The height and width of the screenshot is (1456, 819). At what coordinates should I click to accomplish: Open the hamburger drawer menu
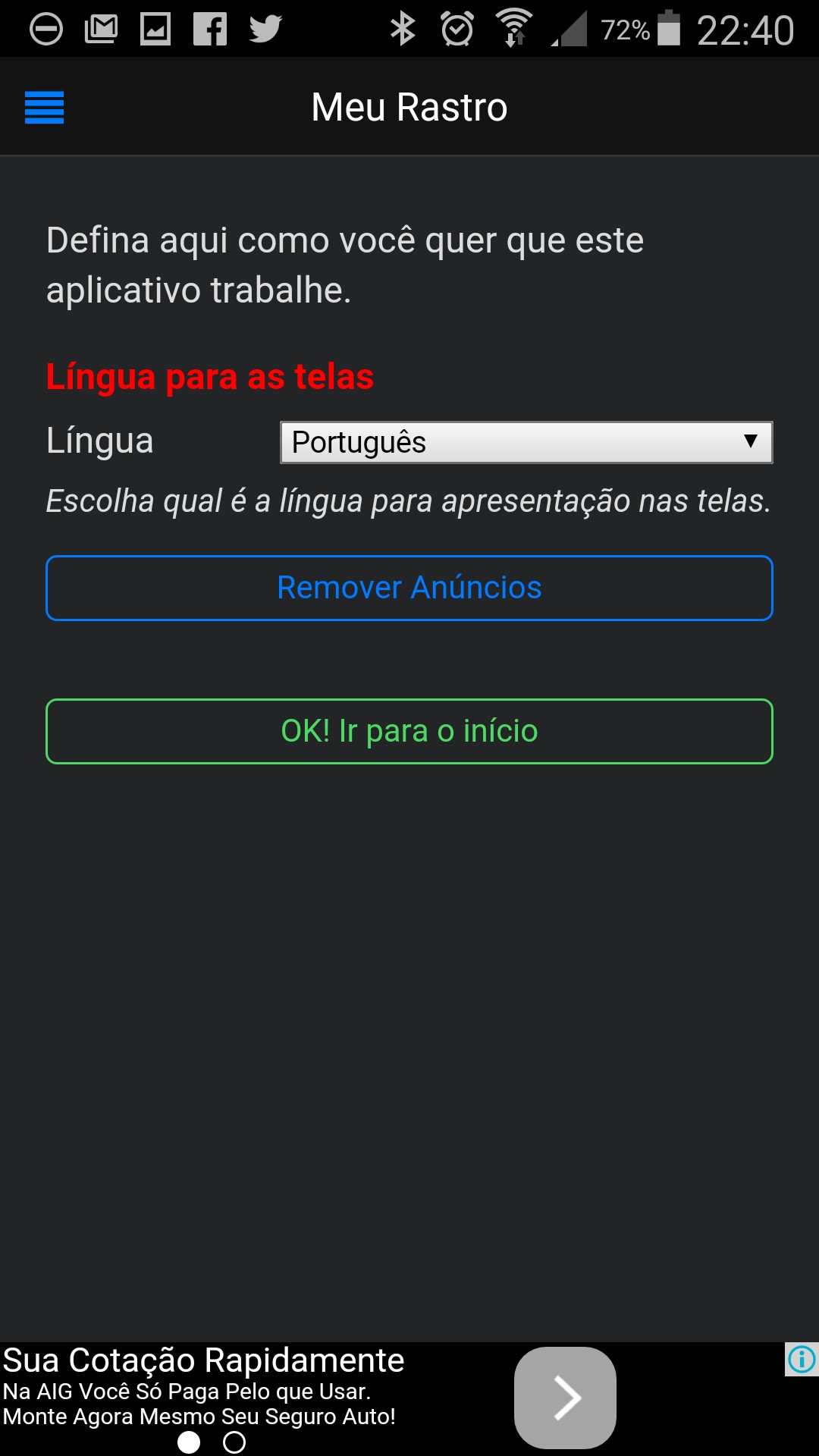[x=44, y=107]
